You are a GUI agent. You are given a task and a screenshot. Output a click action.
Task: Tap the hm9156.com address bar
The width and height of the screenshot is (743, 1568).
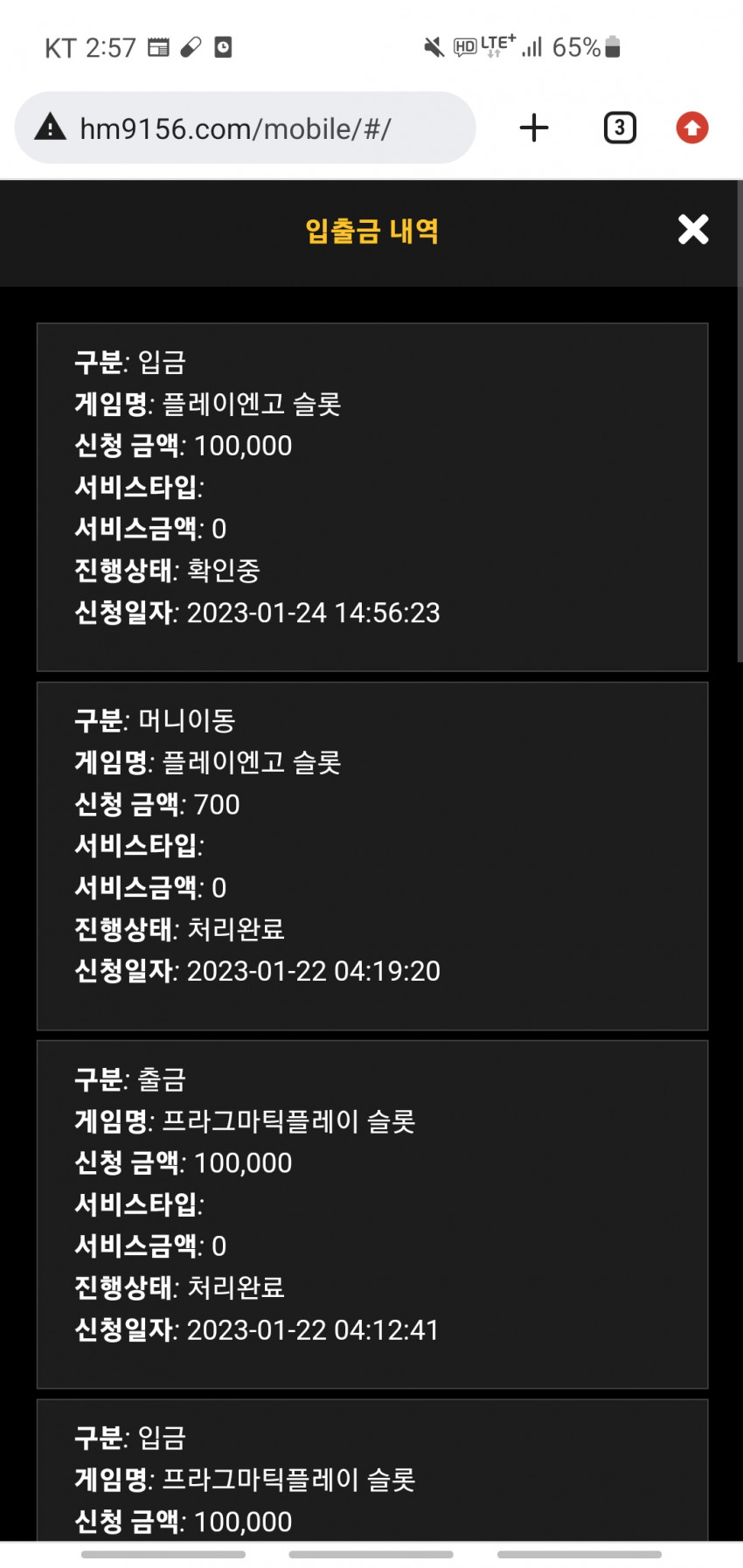click(x=245, y=128)
